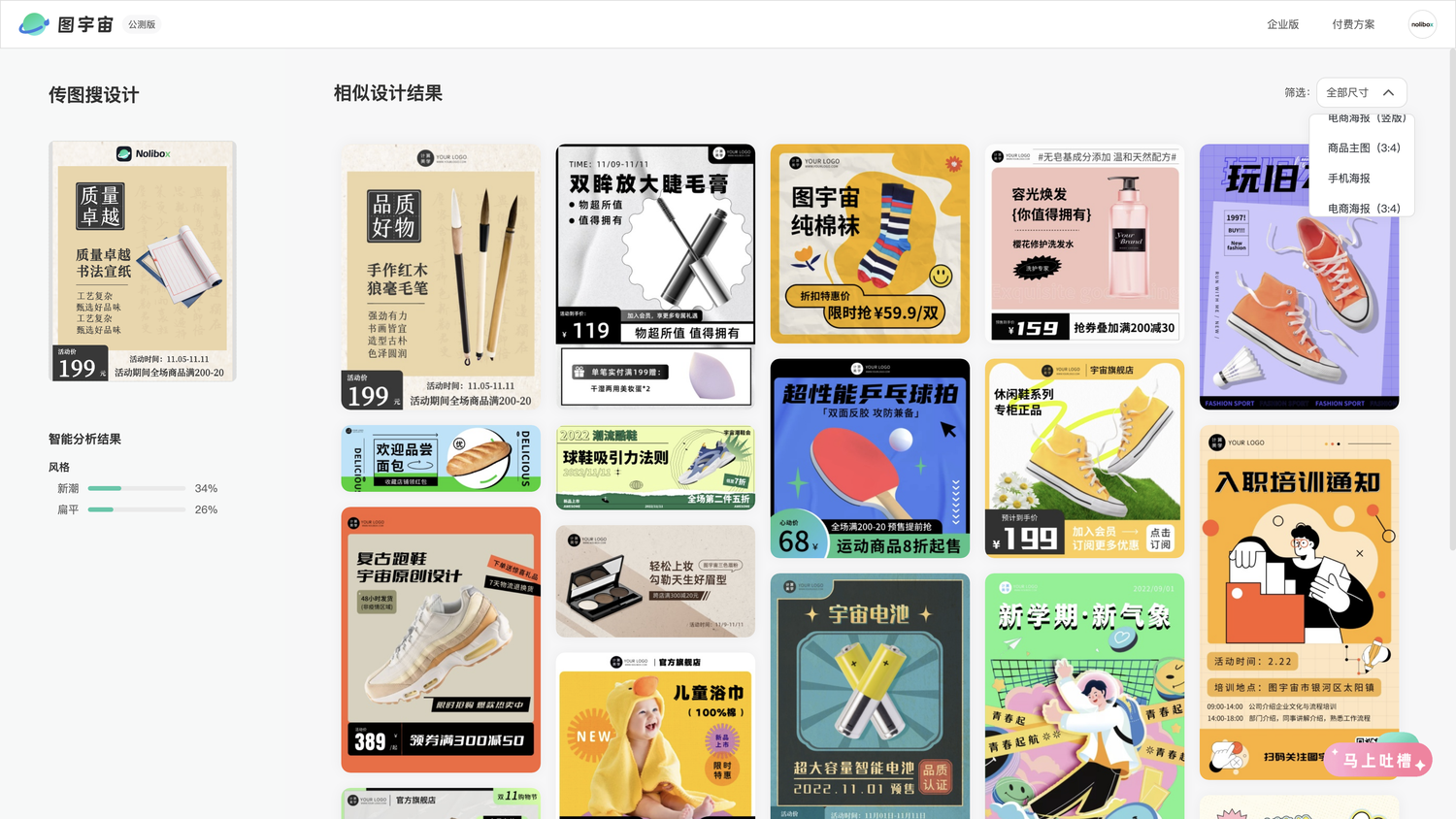Open the 超性能乒乓球拍 design card

[870, 458]
